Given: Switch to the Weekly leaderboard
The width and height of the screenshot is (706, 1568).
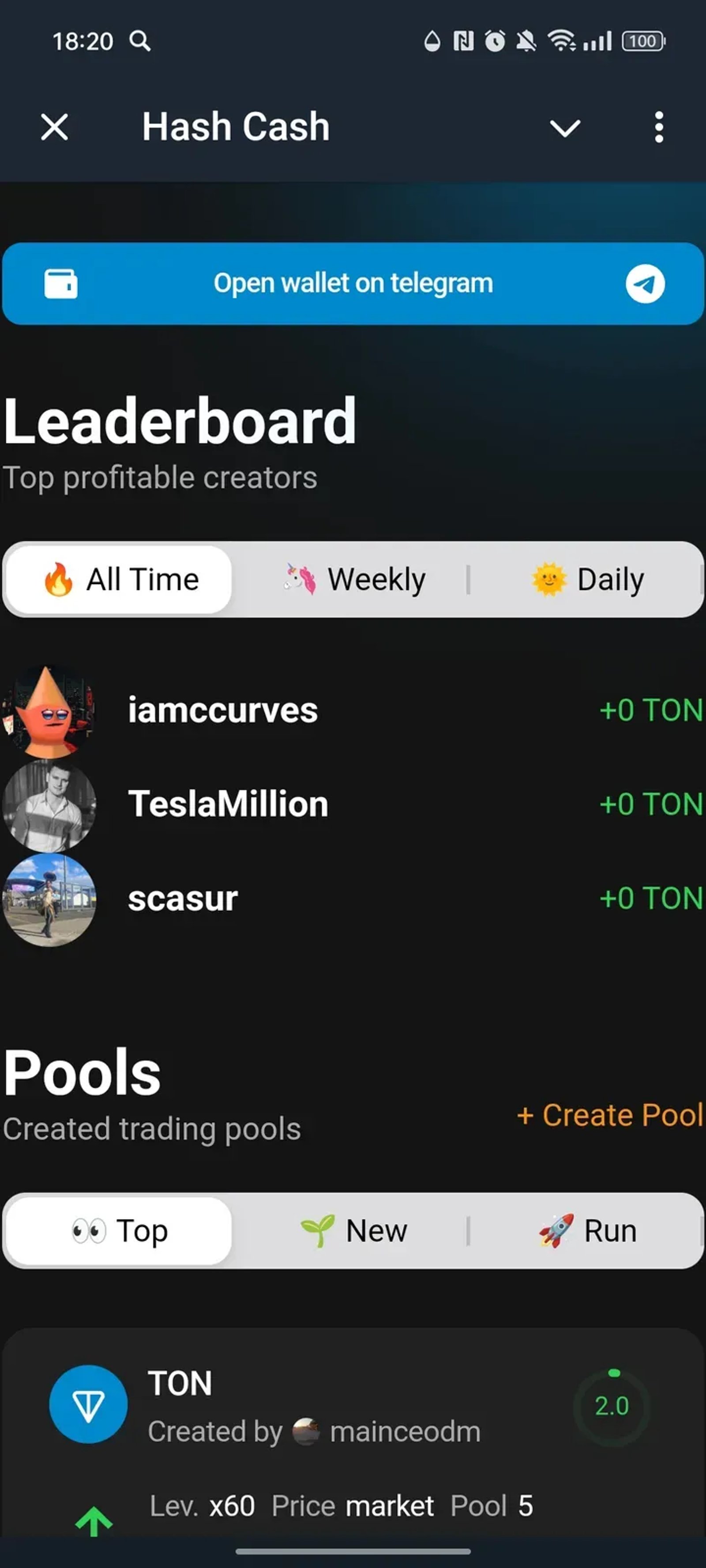Looking at the screenshot, I should (355, 579).
